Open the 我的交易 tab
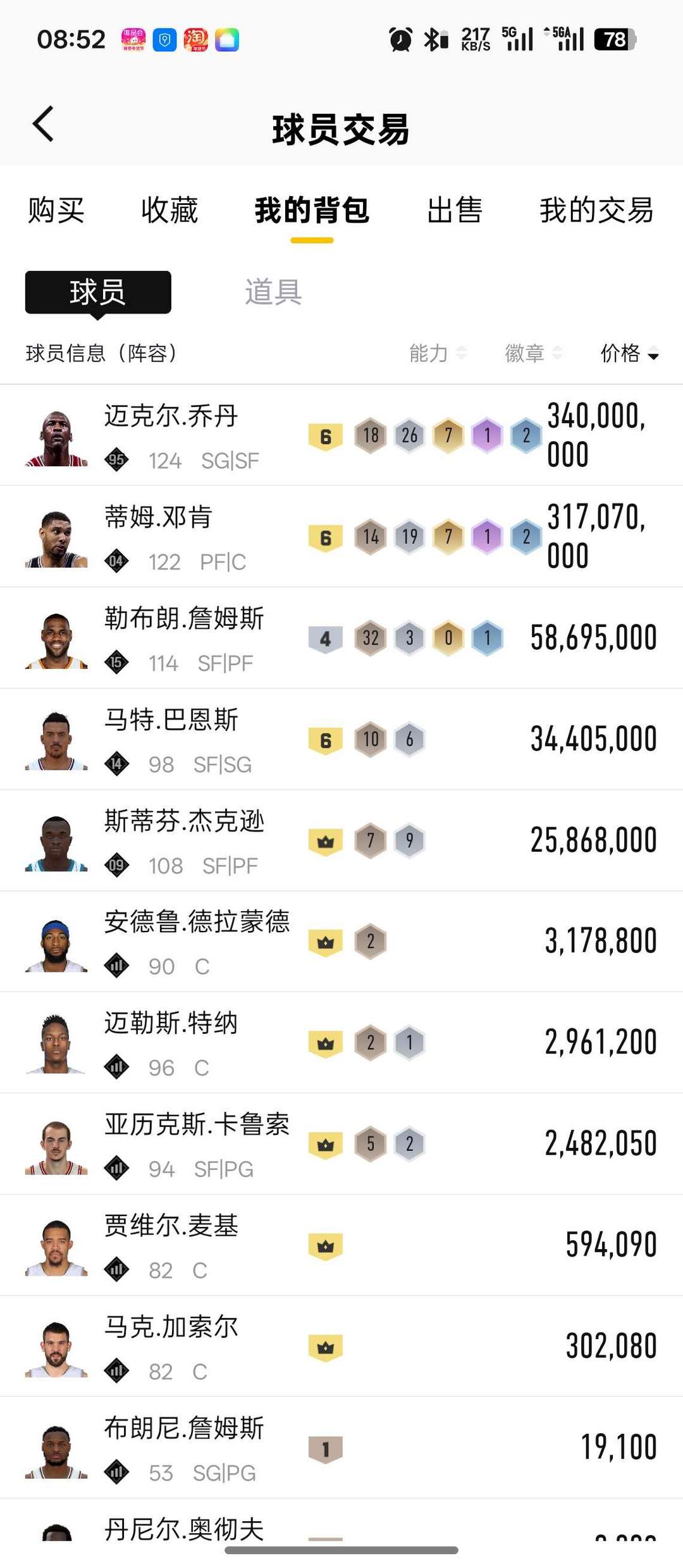Image resolution: width=683 pixels, height=1568 pixels. coord(596,210)
